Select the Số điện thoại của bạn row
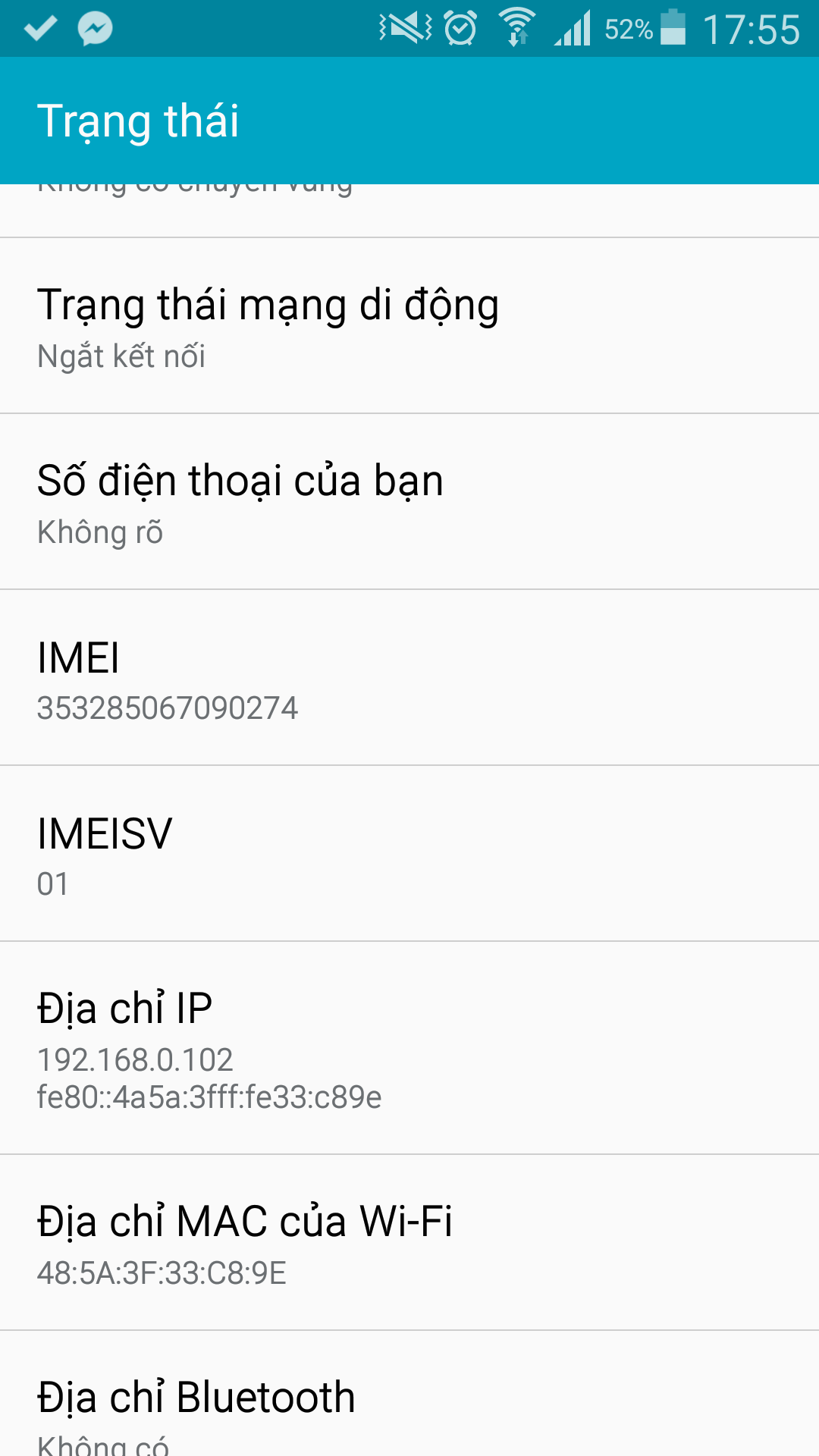The height and width of the screenshot is (1456, 819). 409,502
